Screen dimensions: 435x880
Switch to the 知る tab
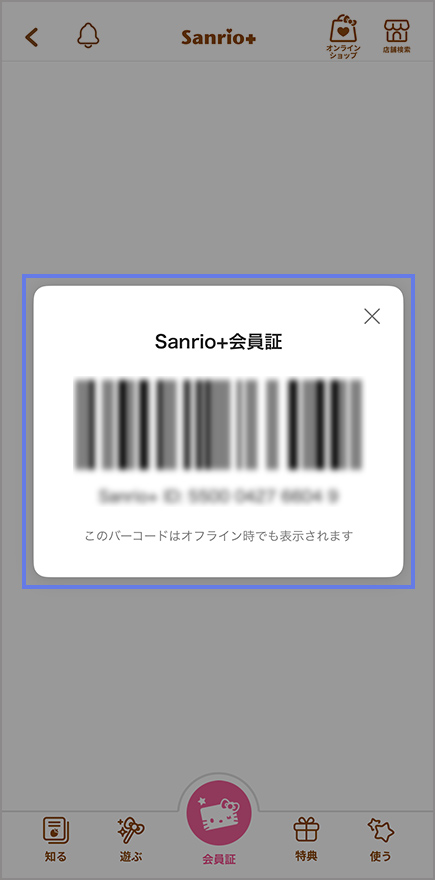click(56, 838)
